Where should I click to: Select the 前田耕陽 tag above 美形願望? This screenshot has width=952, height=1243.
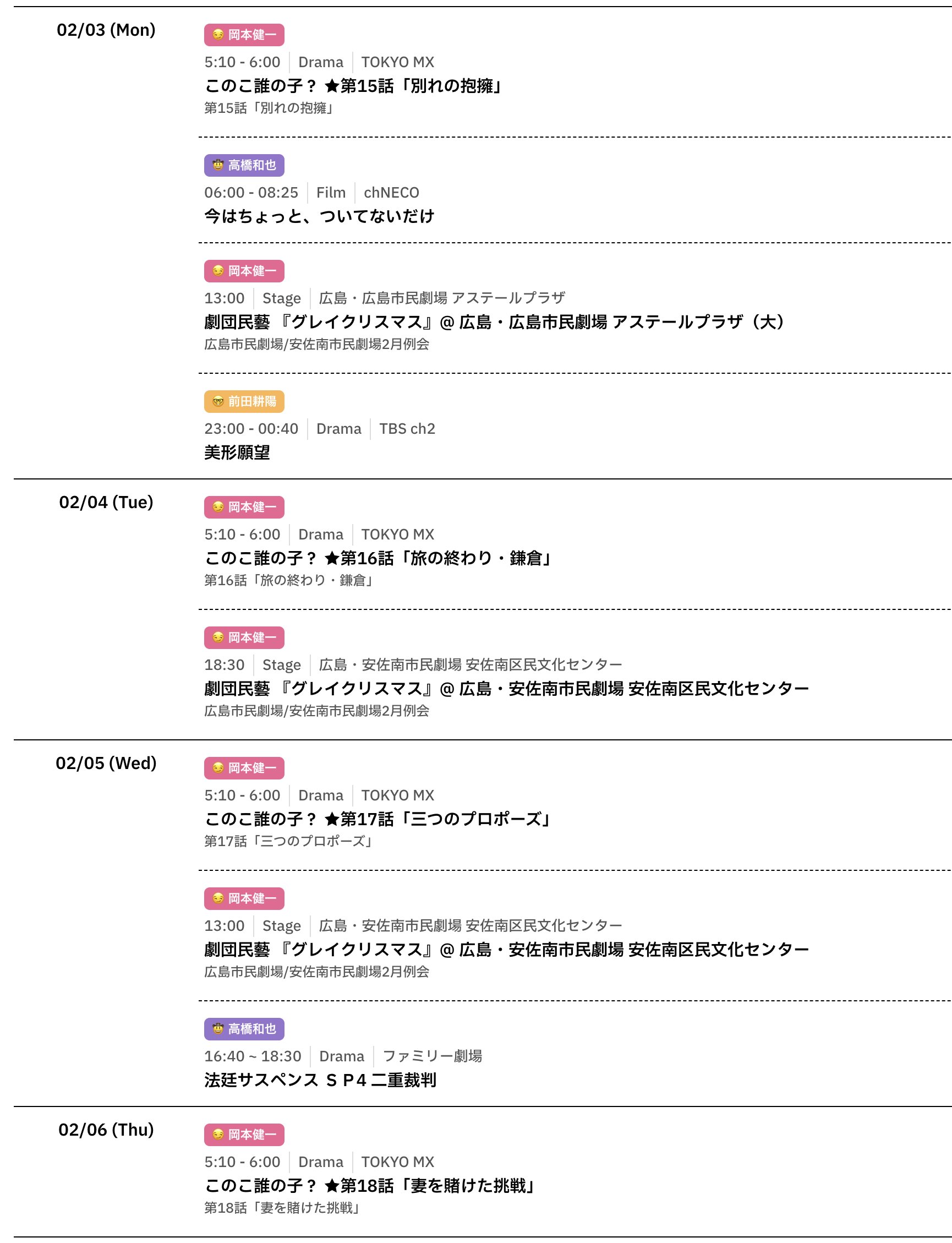coord(244,402)
